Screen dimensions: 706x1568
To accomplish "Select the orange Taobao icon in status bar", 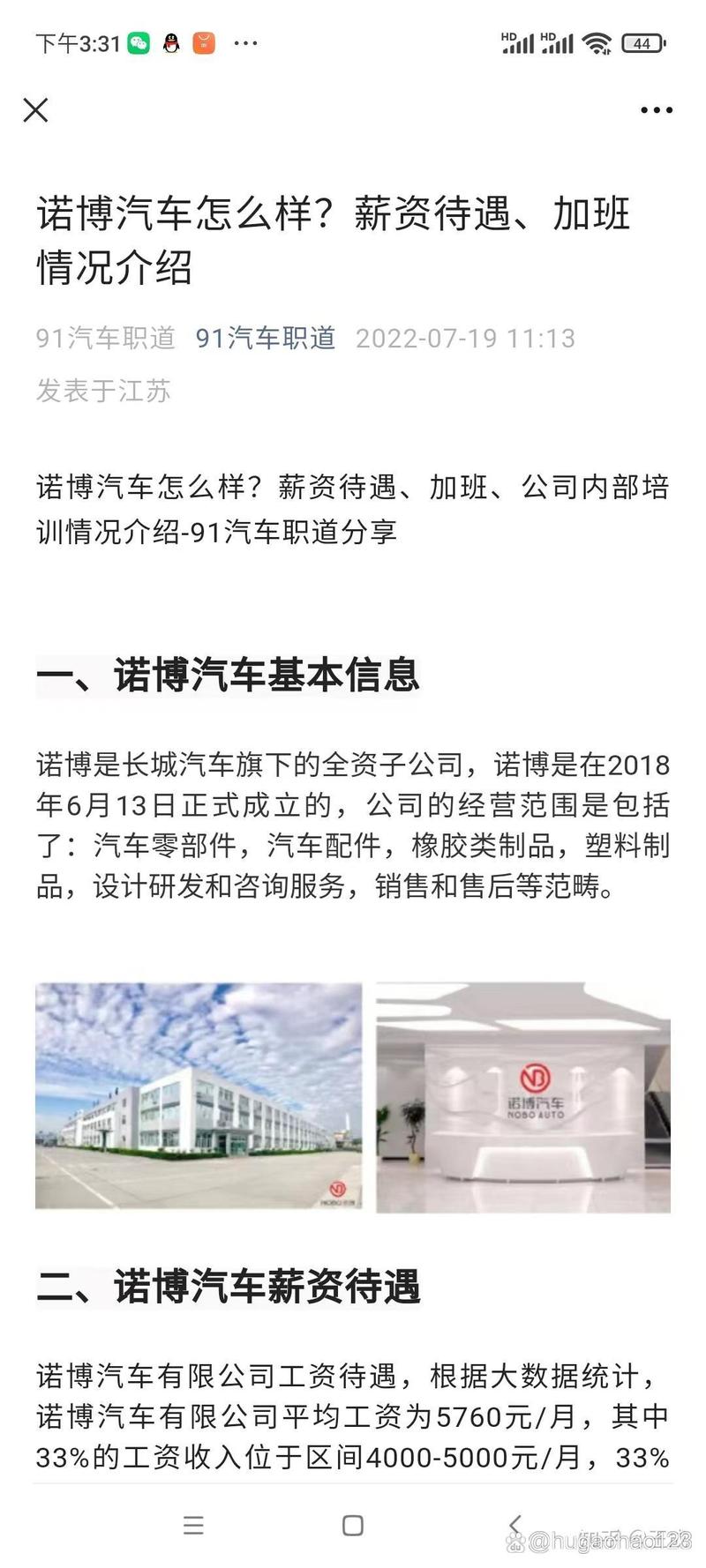I will click(203, 42).
